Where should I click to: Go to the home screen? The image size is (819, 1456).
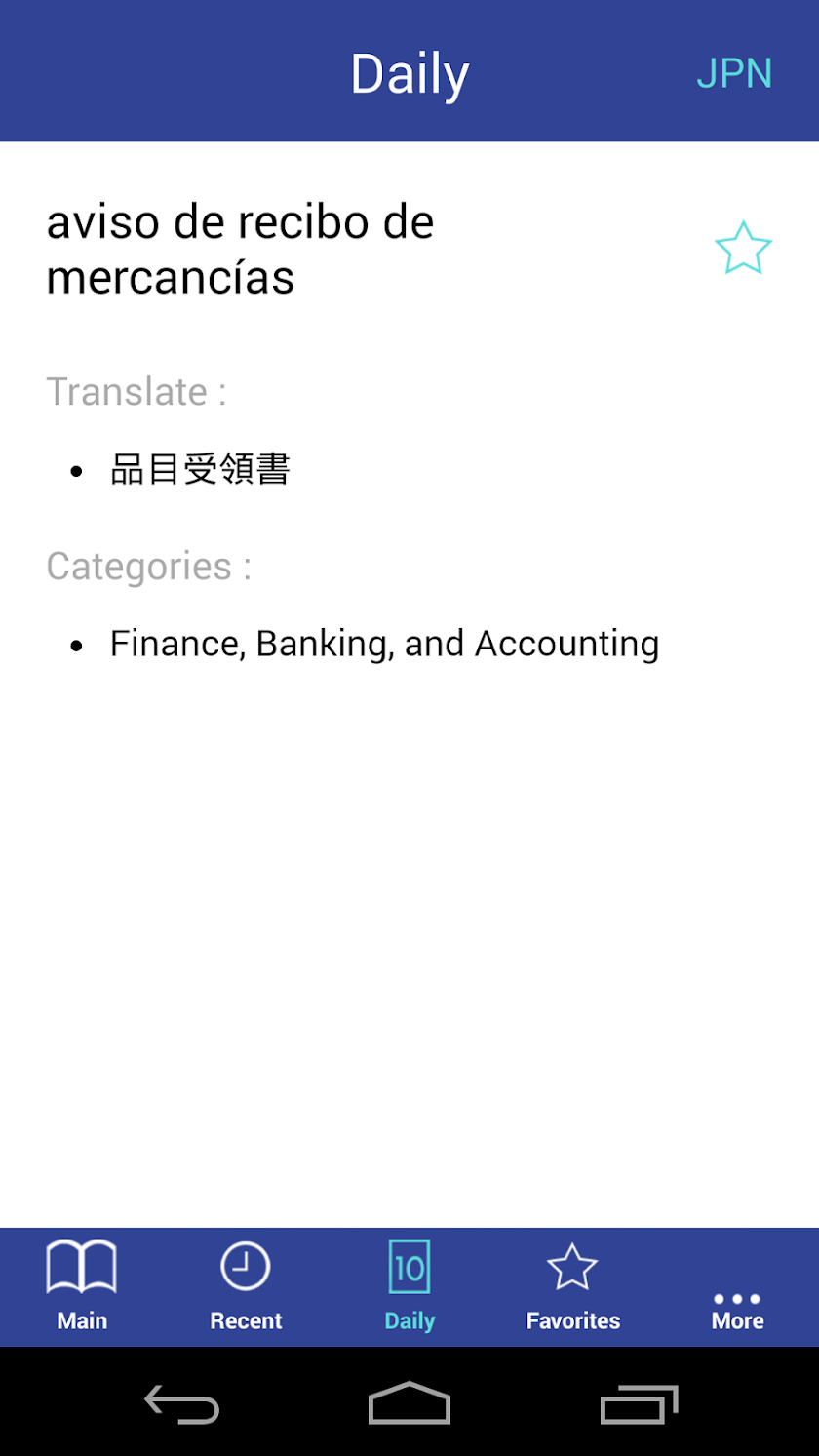tap(409, 1404)
